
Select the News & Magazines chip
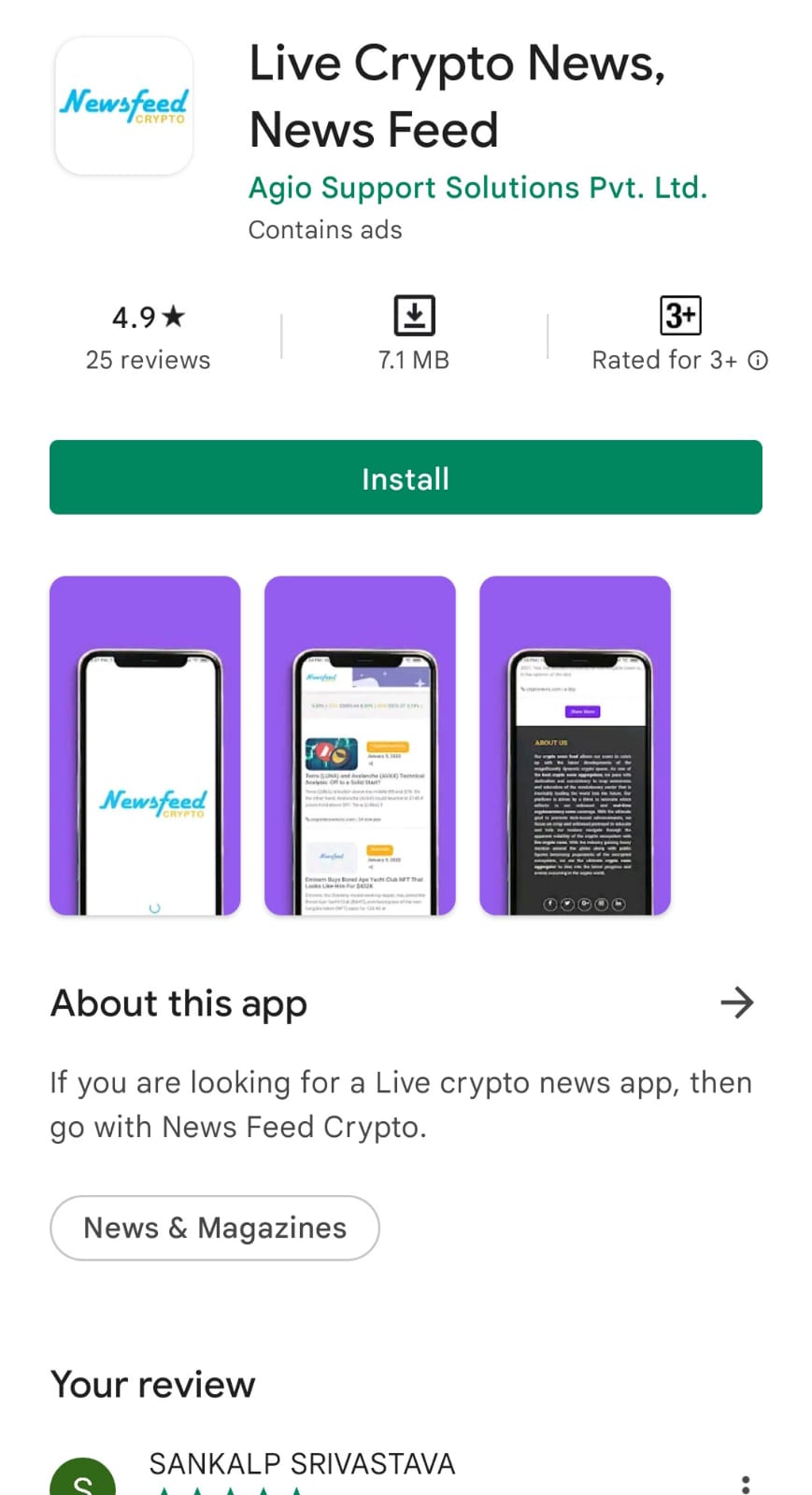click(215, 1228)
